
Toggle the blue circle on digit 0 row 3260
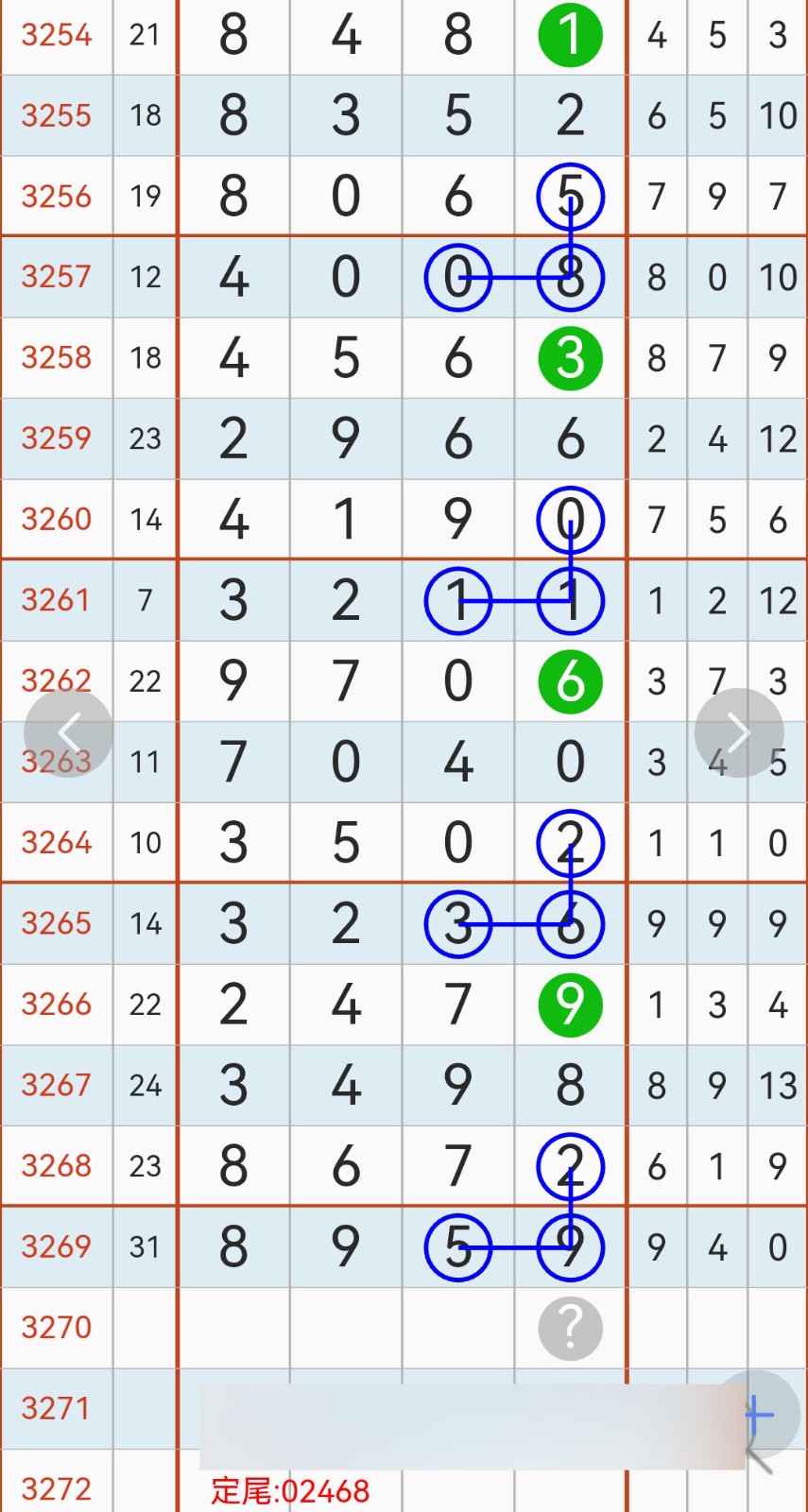(570, 519)
